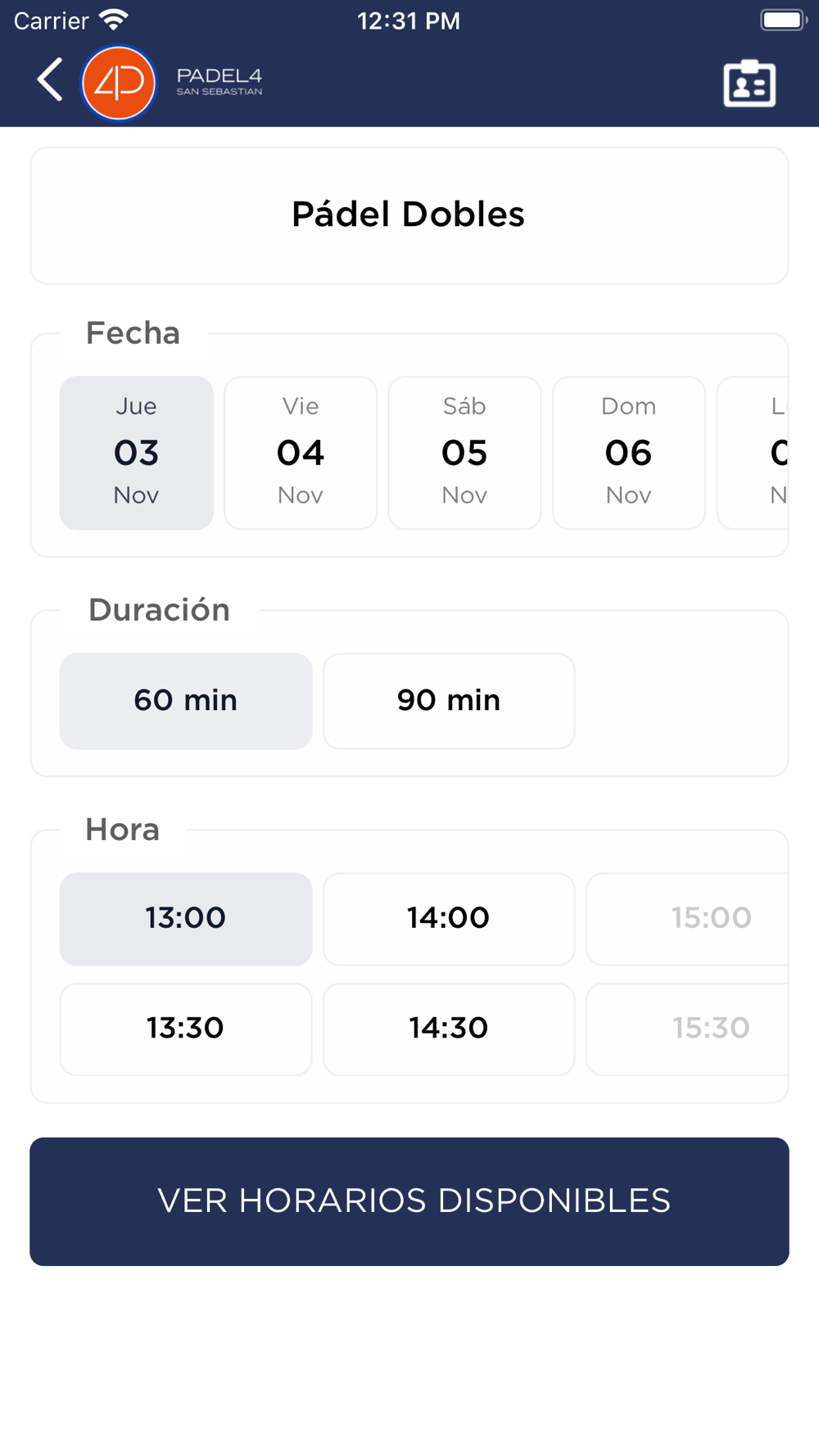Choose the 60 min duration
Viewport: 819px width, 1456px height.
pyautogui.click(x=186, y=701)
